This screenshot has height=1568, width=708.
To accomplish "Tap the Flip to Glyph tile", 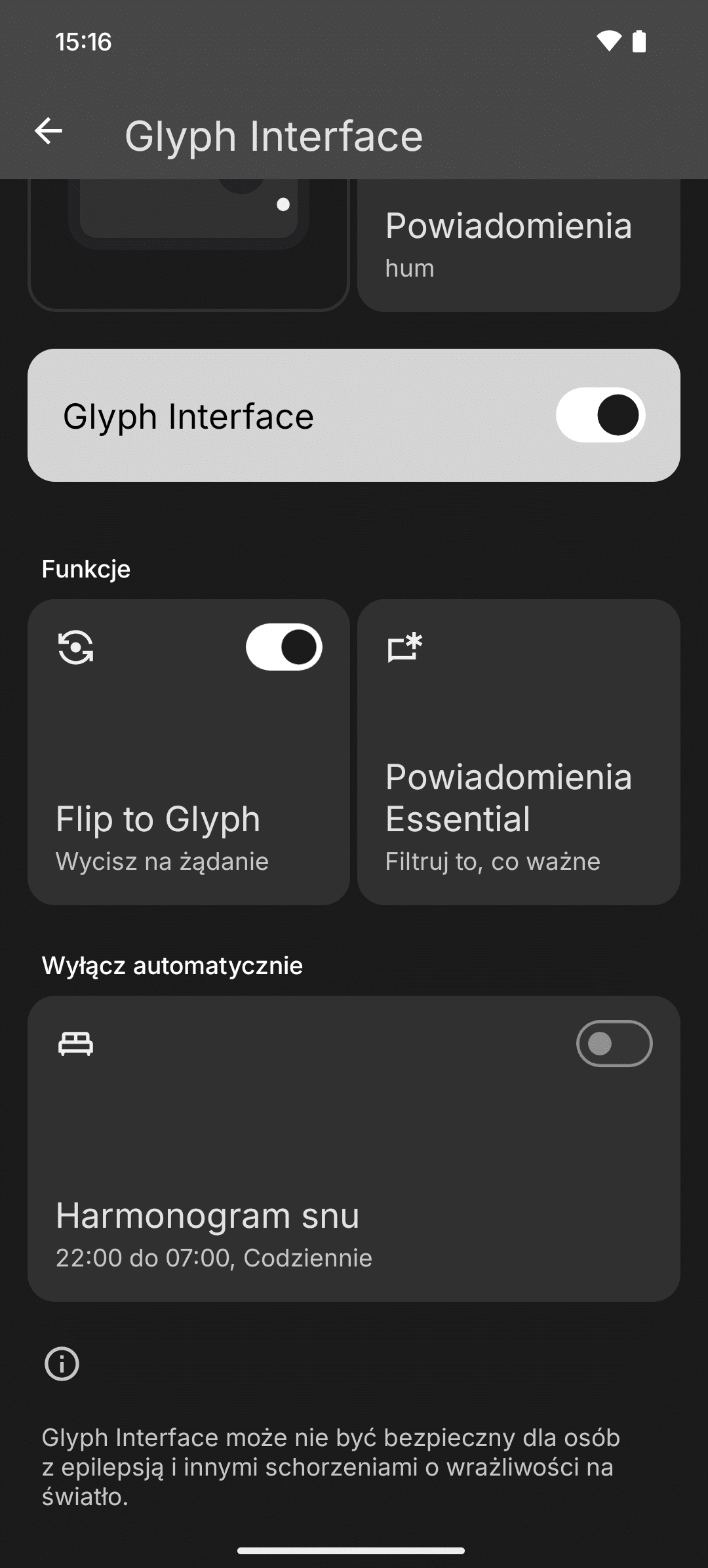I will [188, 754].
